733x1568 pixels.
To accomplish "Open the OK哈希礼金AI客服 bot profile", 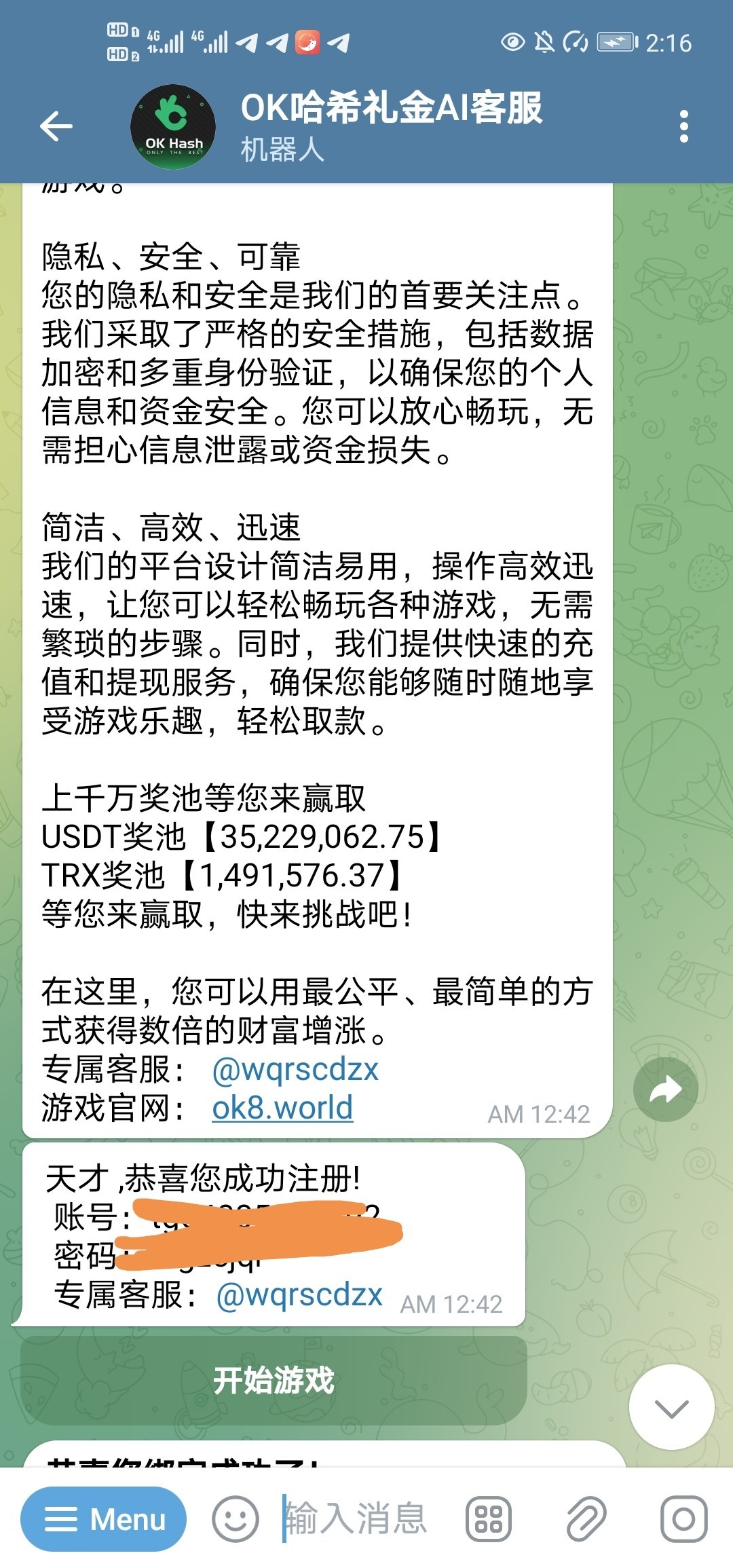I will coord(390,126).
